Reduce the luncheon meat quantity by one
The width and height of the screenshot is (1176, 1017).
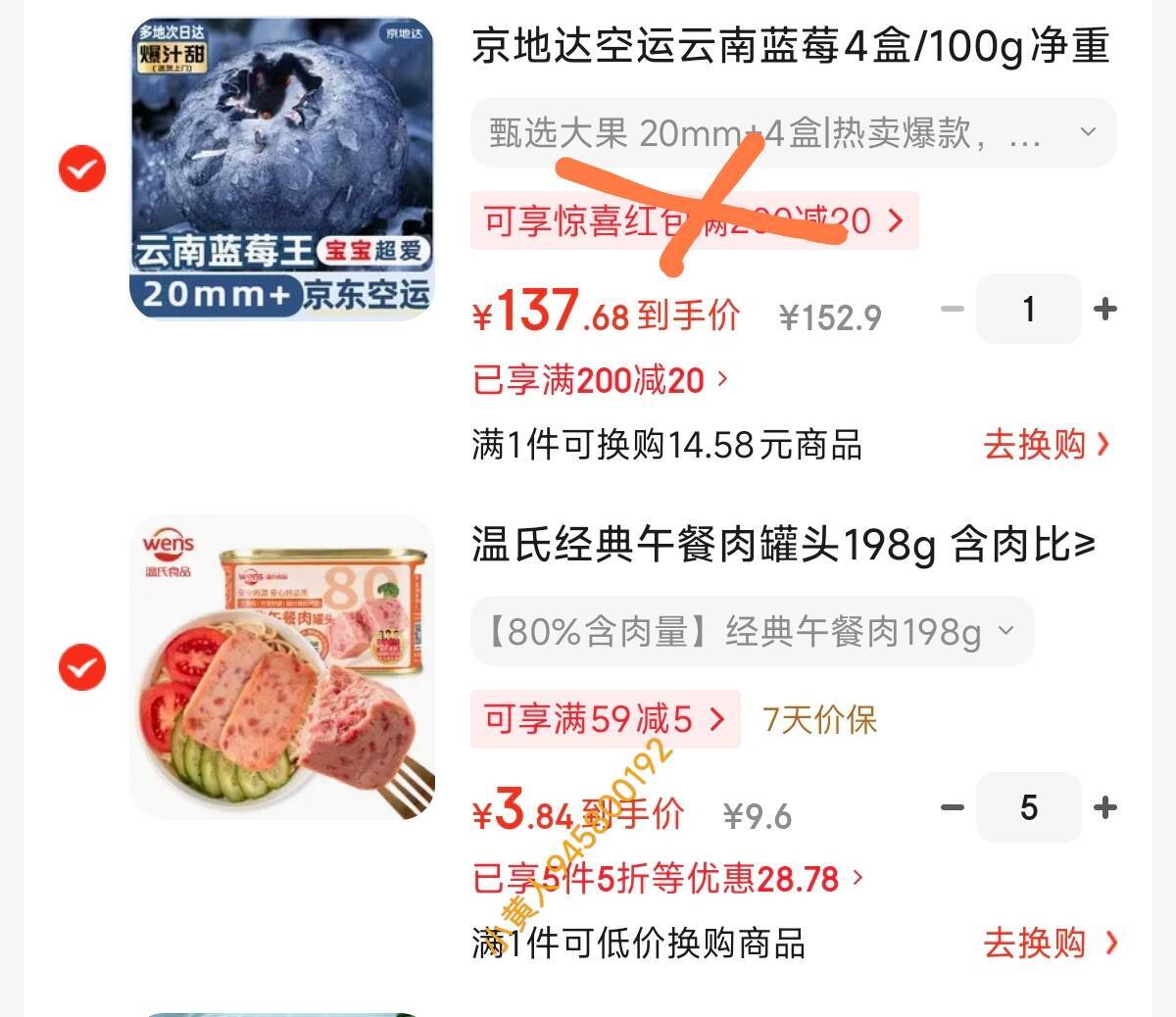point(953,808)
